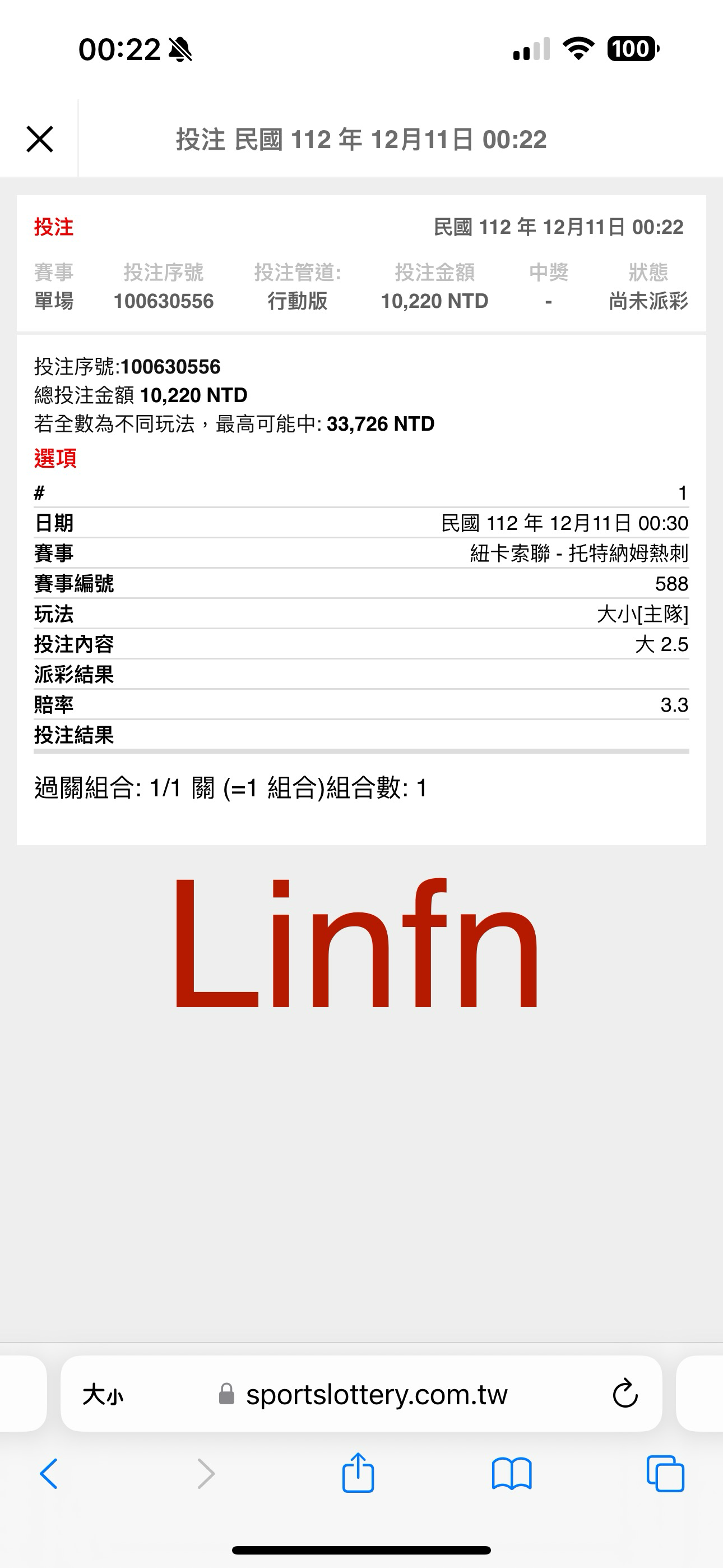723x1568 pixels.
Task: Open Safari bookmarks
Action: 512,1474
